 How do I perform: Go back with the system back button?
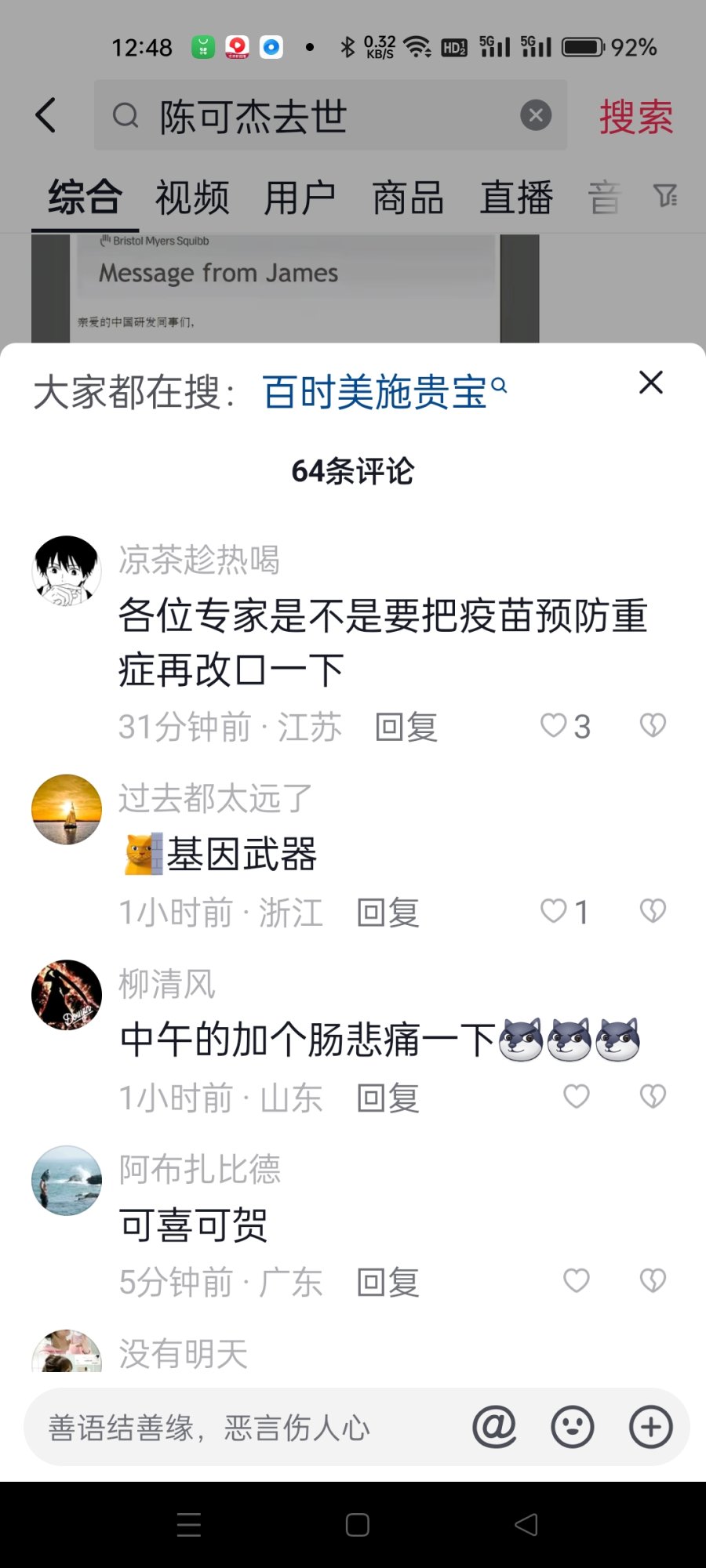(526, 1525)
